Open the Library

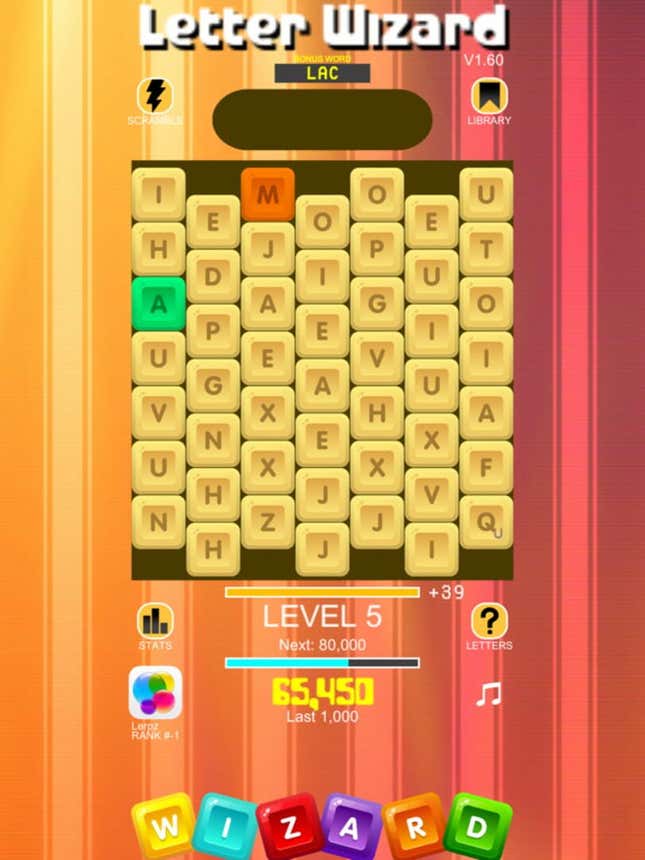click(x=488, y=97)
